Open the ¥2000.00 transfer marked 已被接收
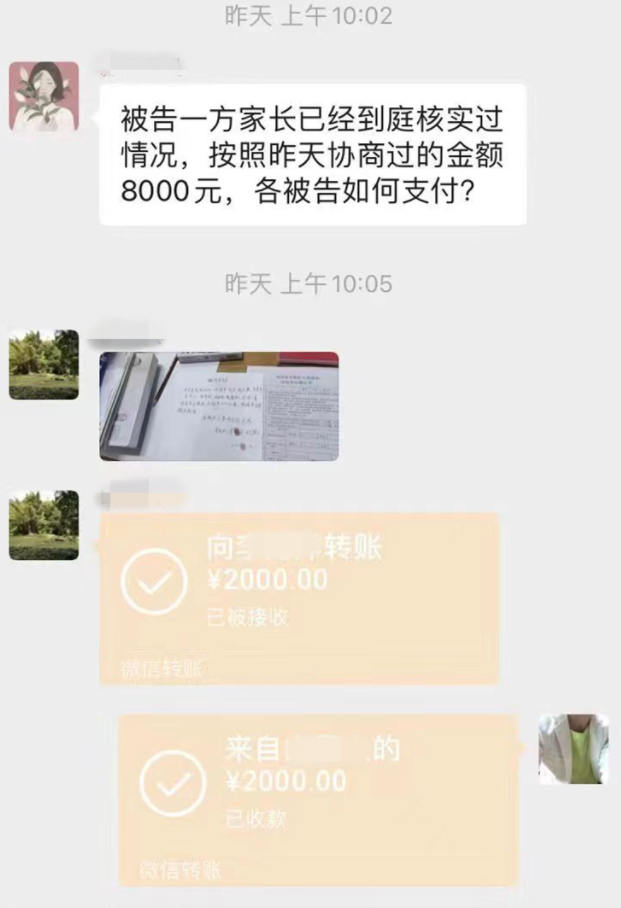 (x=299, y=598)
